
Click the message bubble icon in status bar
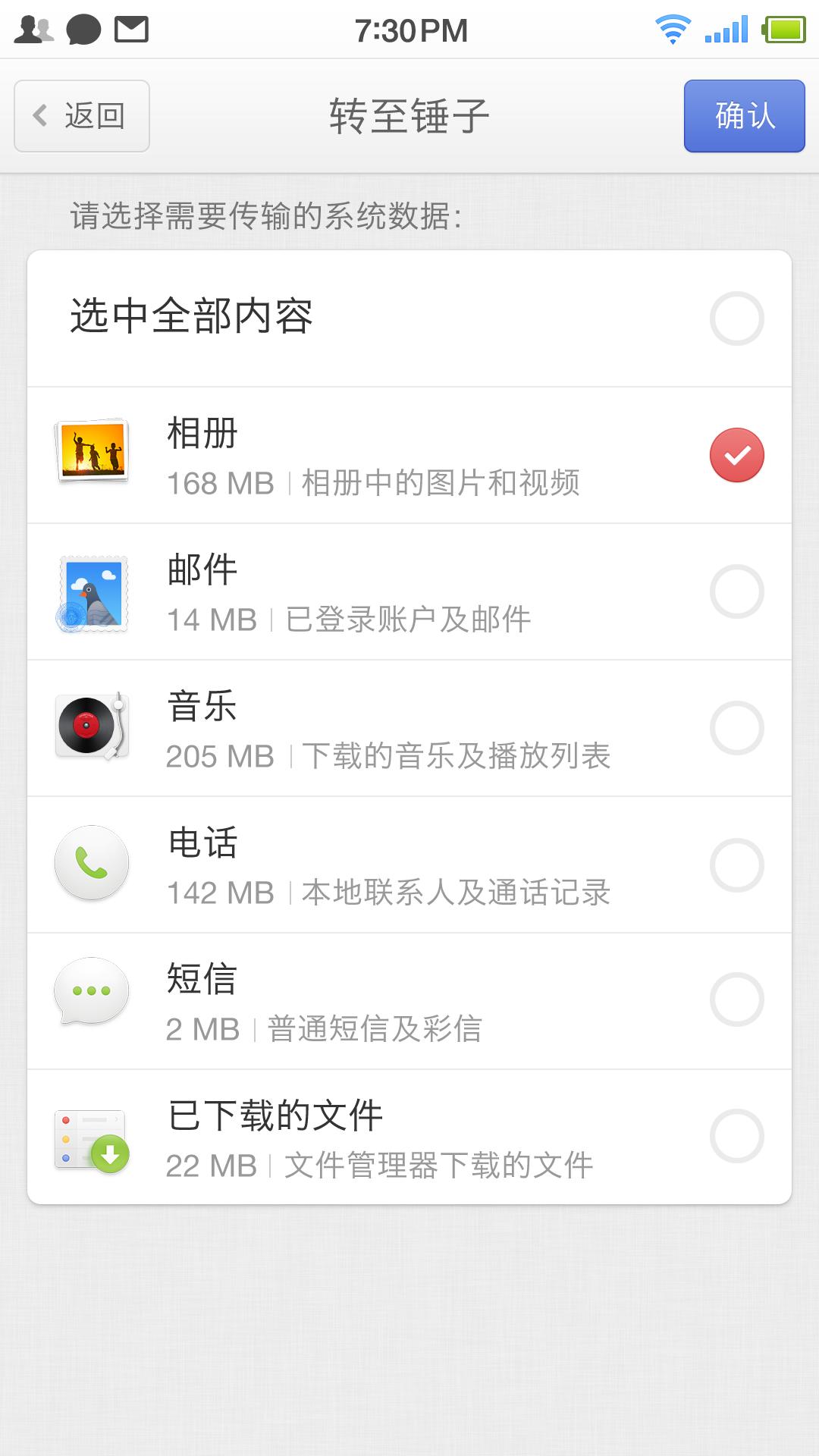tap(82, 29)
